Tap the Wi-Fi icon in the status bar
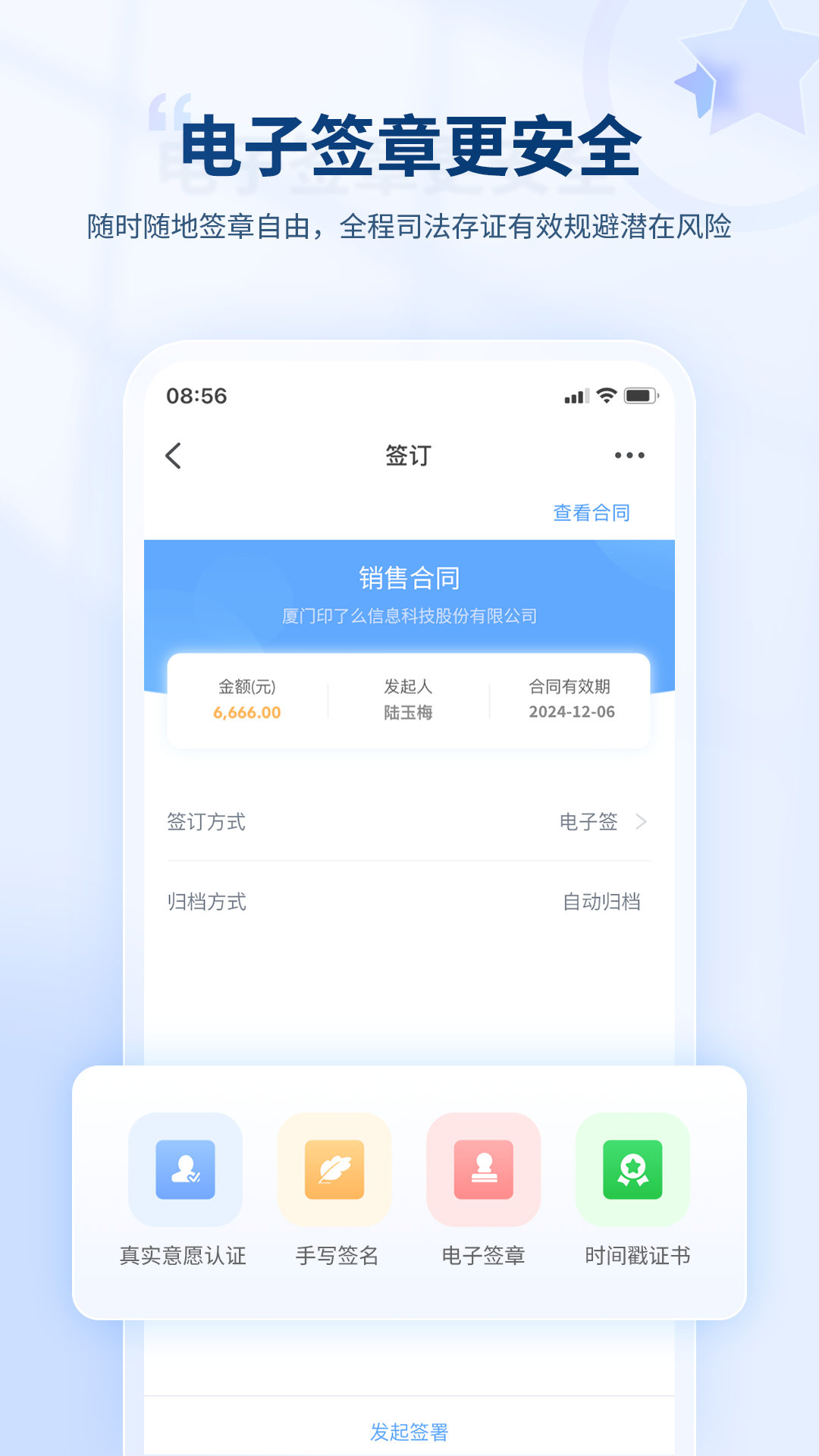Image resolution: width=819 pixels, height=1456 pixels. (x=604, y=394)
